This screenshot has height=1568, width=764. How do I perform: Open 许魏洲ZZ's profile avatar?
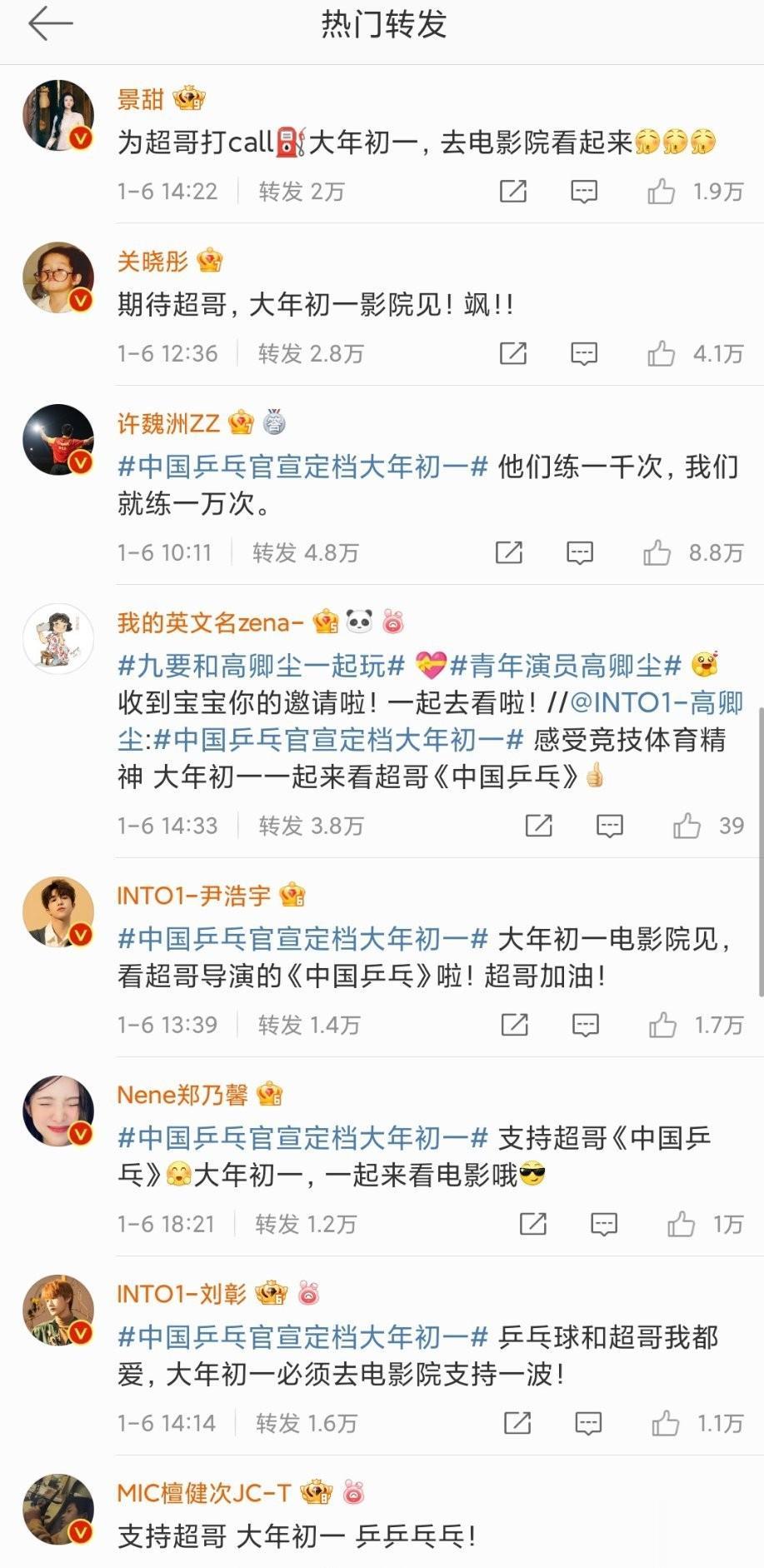coord(58,439)
